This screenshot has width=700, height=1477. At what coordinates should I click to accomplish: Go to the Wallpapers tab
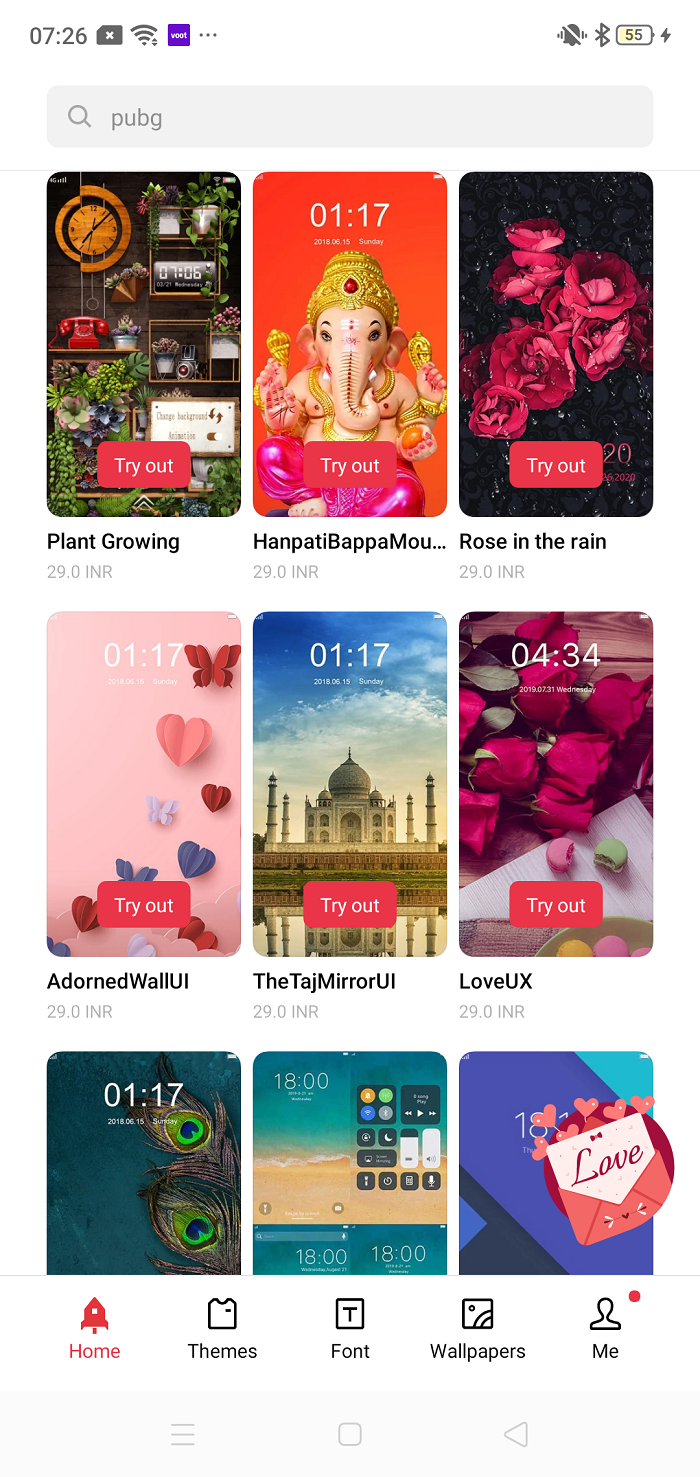tap(478, 1329)
